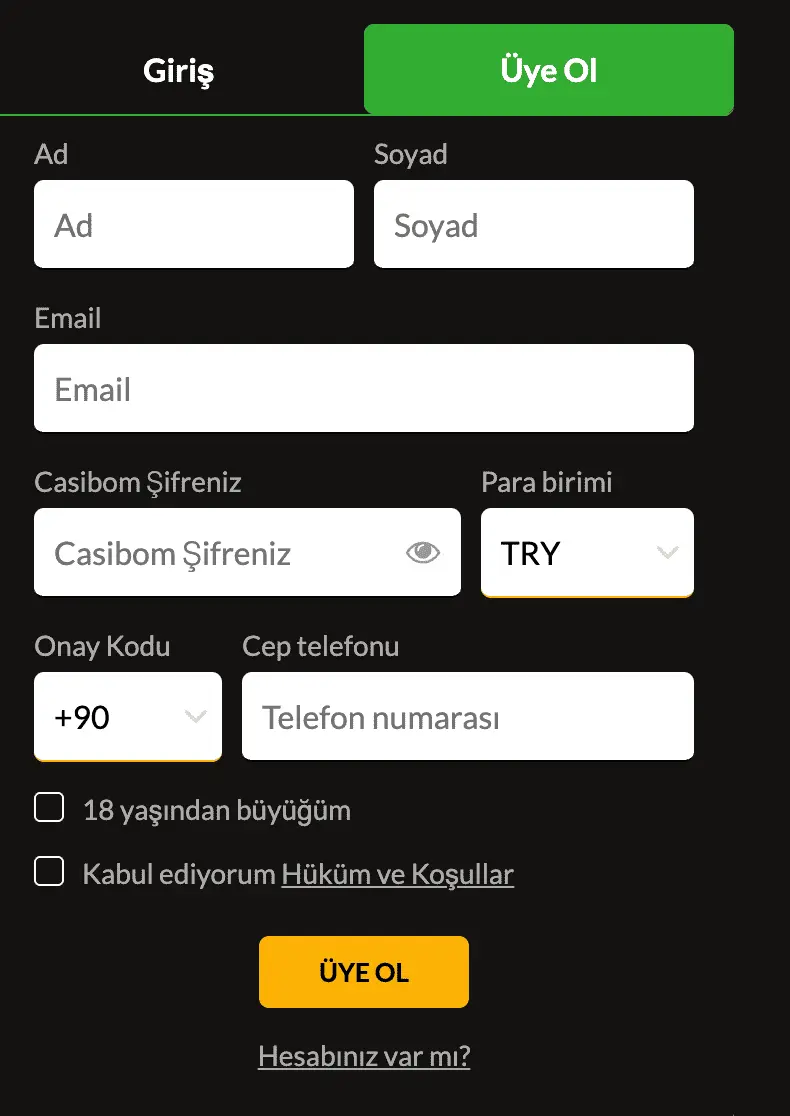Image resolution: width=790 pixels, height=1116 pixels.
Task: Open the Hüküm ve Koşullar link
Action: (397, 875)
